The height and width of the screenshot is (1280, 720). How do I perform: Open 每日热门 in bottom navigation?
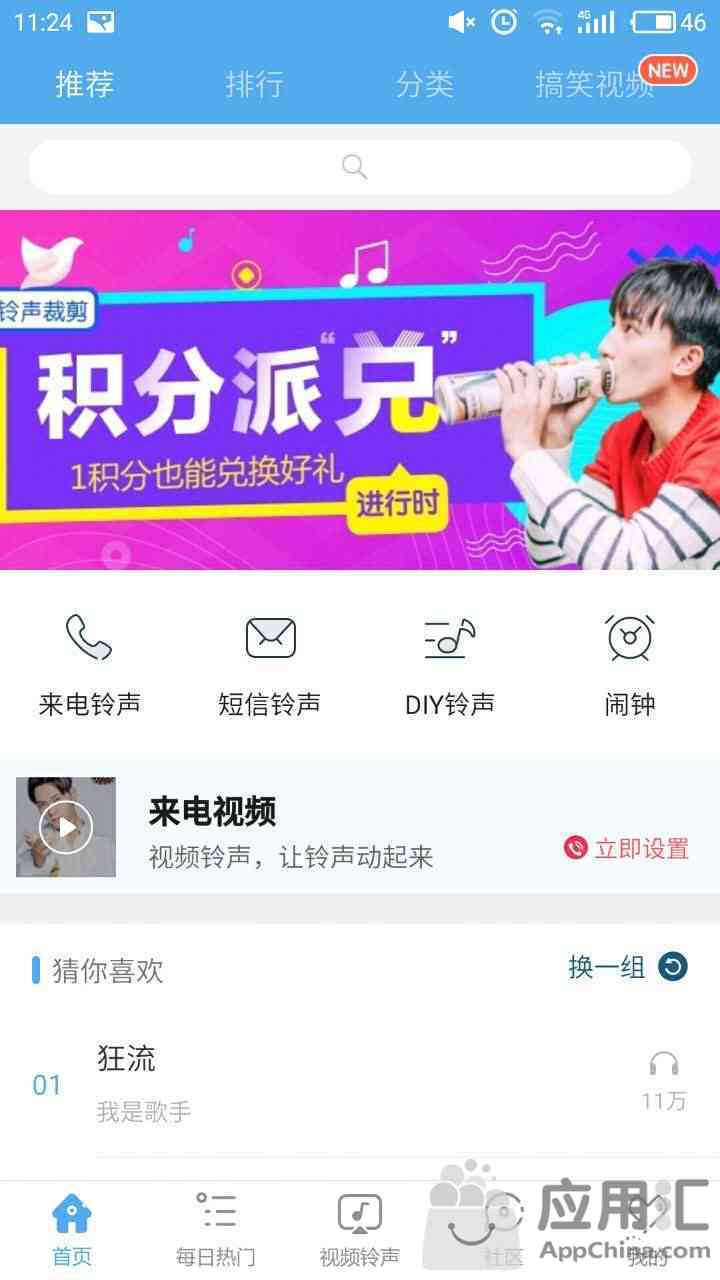point(216,1228)
